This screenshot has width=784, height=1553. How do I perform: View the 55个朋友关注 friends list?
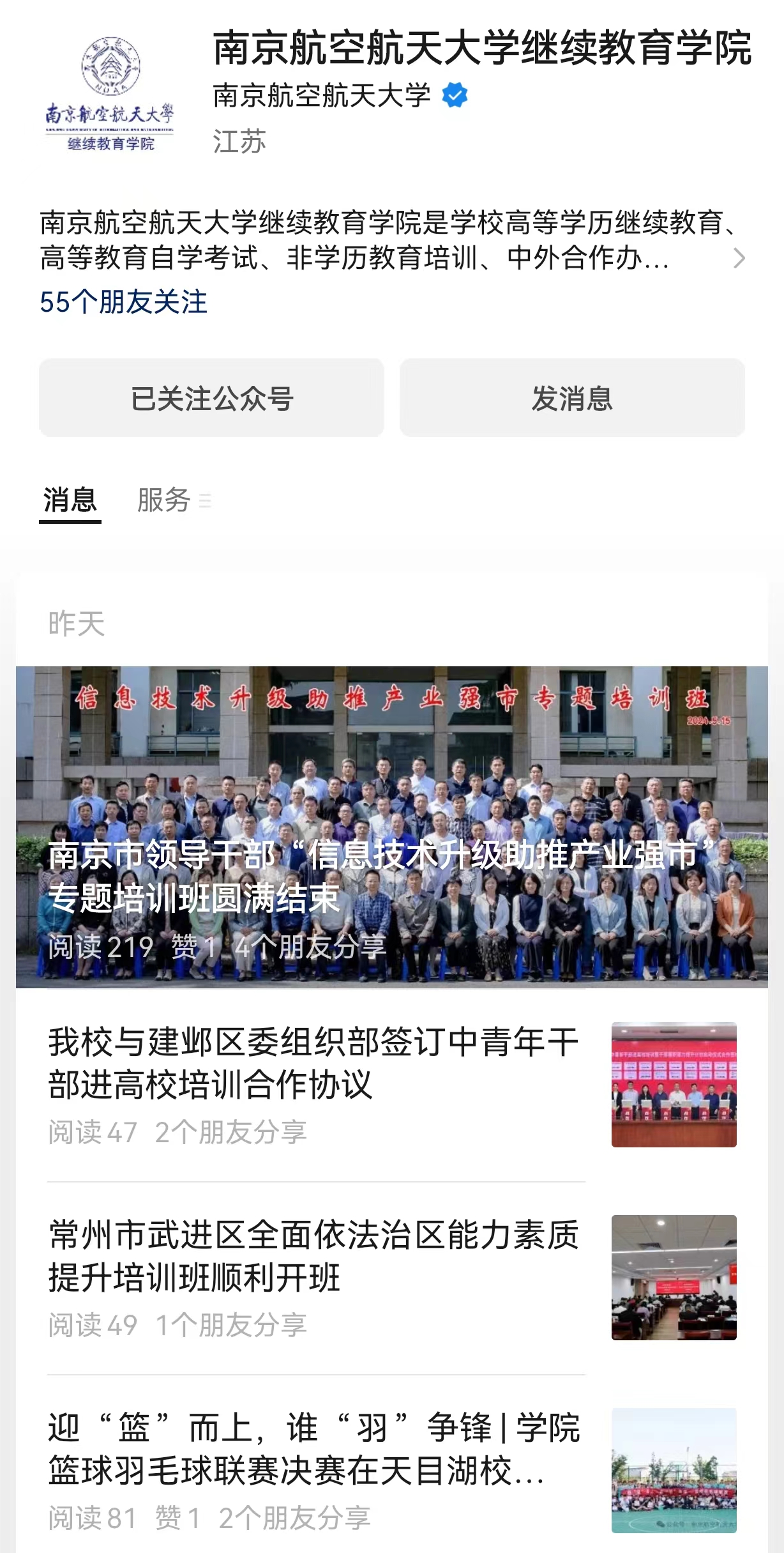point(123,302)
